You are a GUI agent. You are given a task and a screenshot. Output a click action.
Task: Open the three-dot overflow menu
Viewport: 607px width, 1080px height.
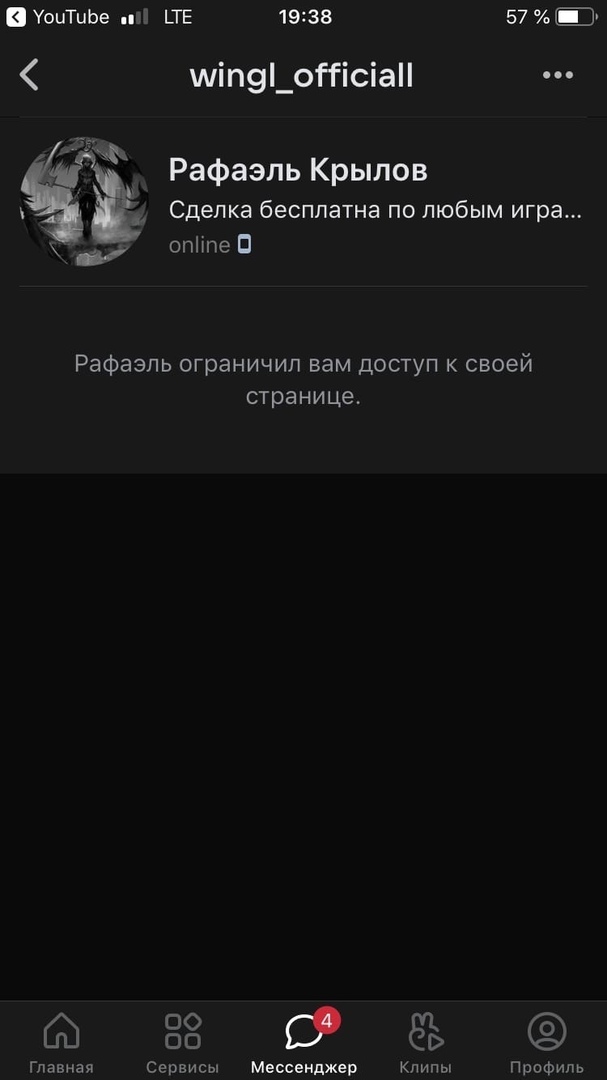(x=557, y=75)
